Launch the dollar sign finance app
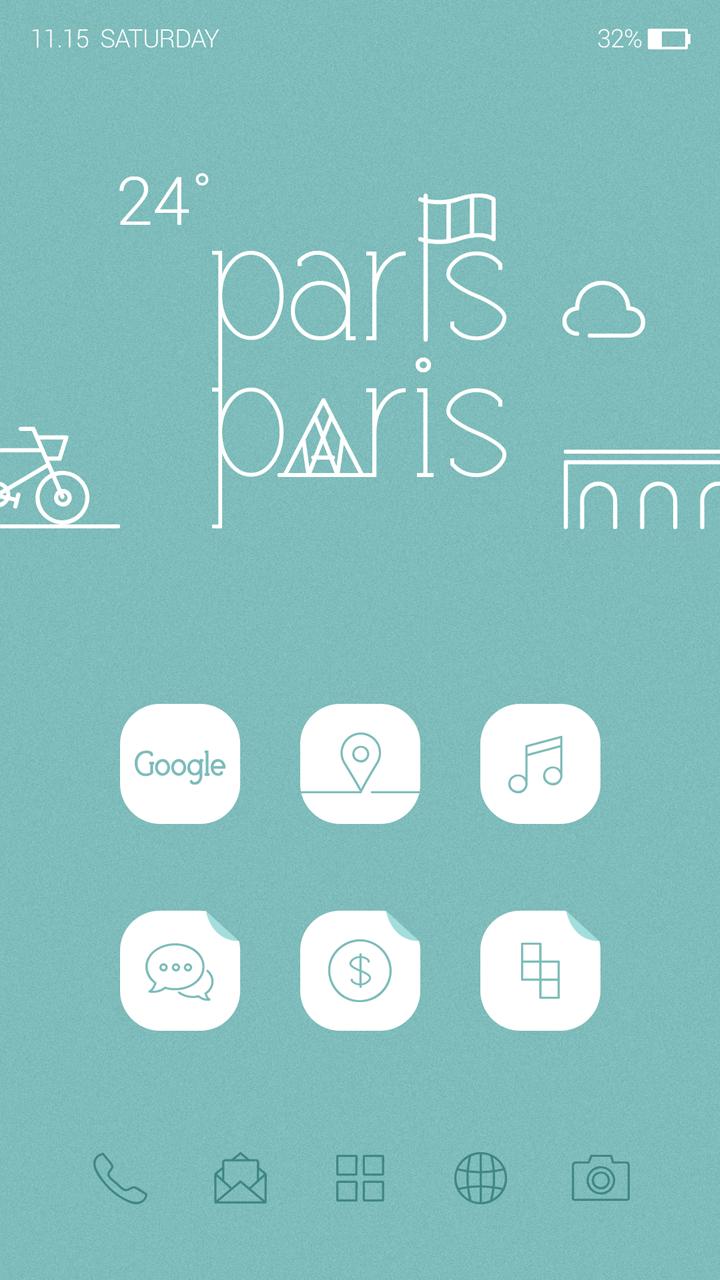The image size is (720, 1280). [x=360, y=970]
